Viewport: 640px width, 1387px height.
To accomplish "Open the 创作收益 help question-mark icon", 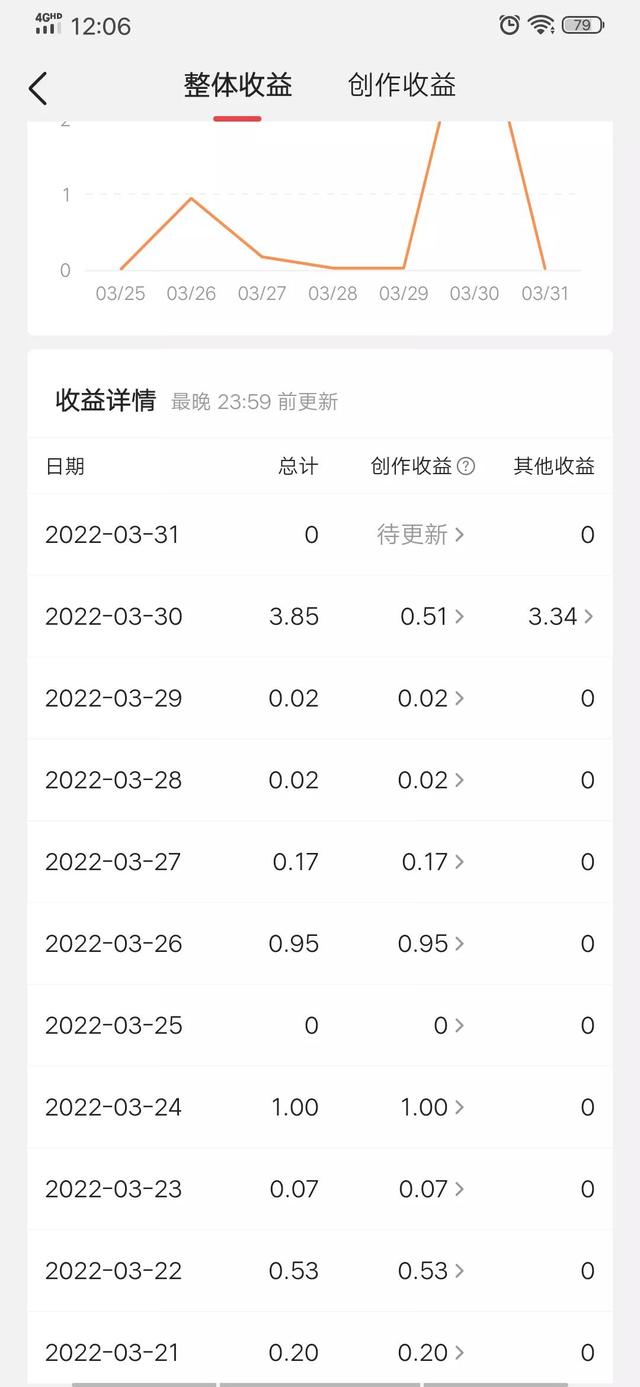I will tap(466, 466).
